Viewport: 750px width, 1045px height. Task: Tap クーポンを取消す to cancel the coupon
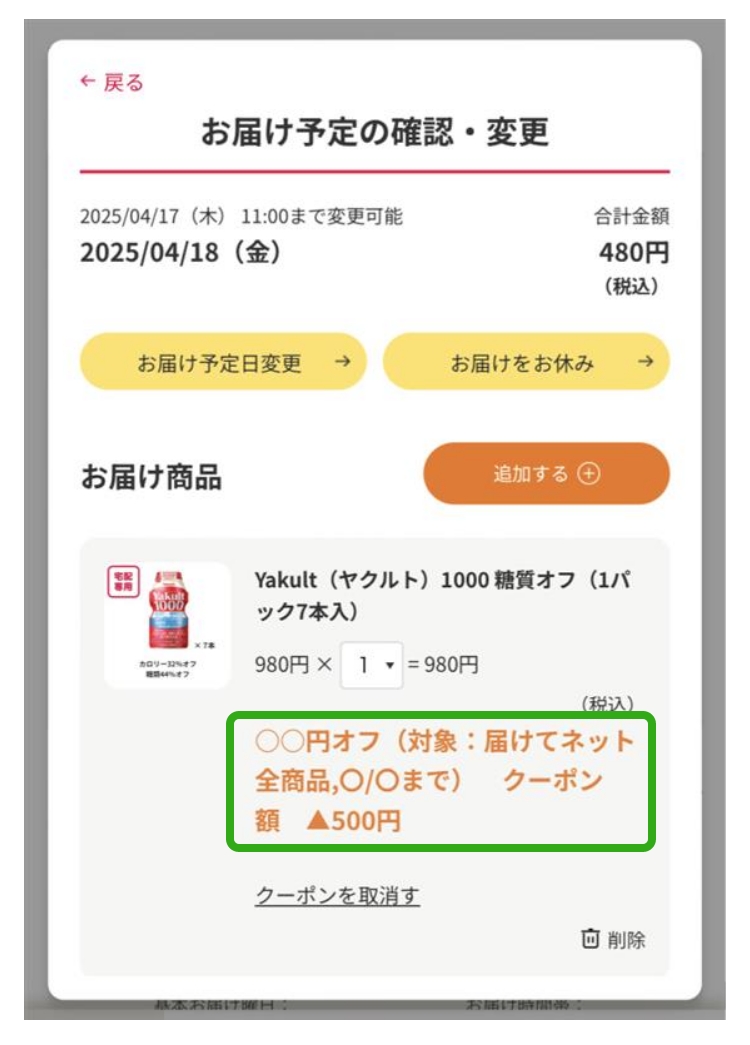pyautogui.click(x=337, y=896)
